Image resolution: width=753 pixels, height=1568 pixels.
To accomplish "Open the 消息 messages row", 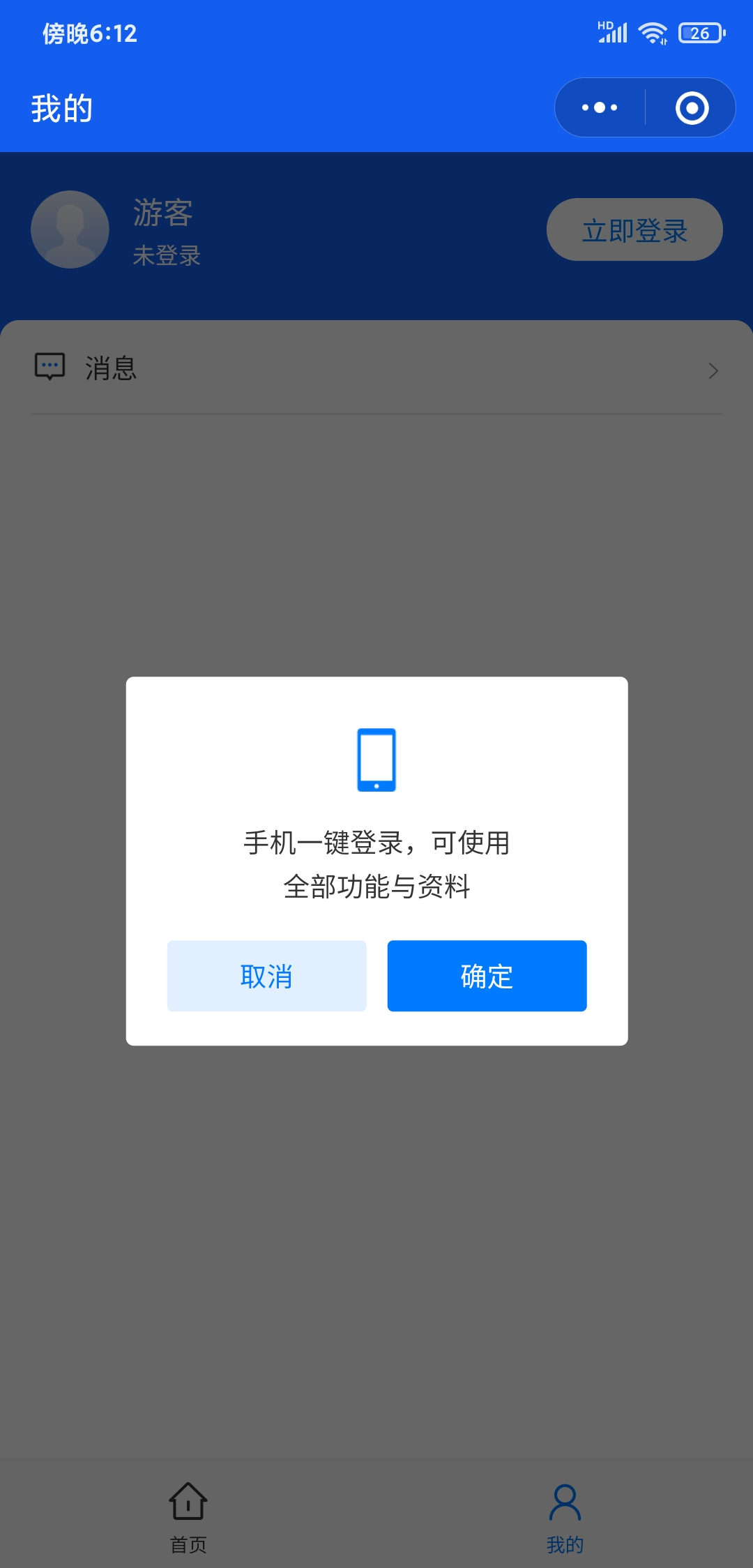I will point(376,368).
